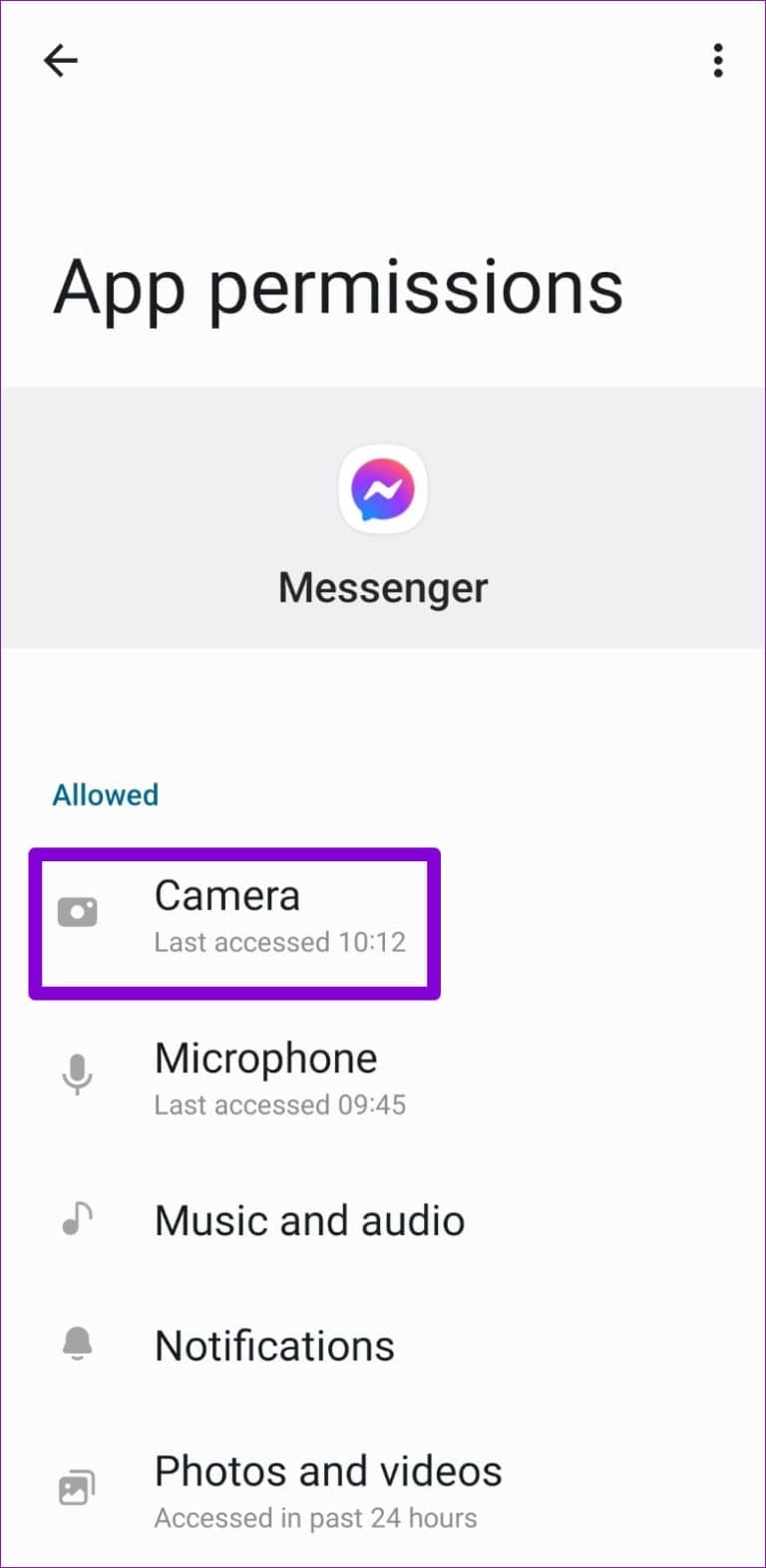Click the Allowed section header
This screenshot has width=766, height=1568.
point(105,794)
